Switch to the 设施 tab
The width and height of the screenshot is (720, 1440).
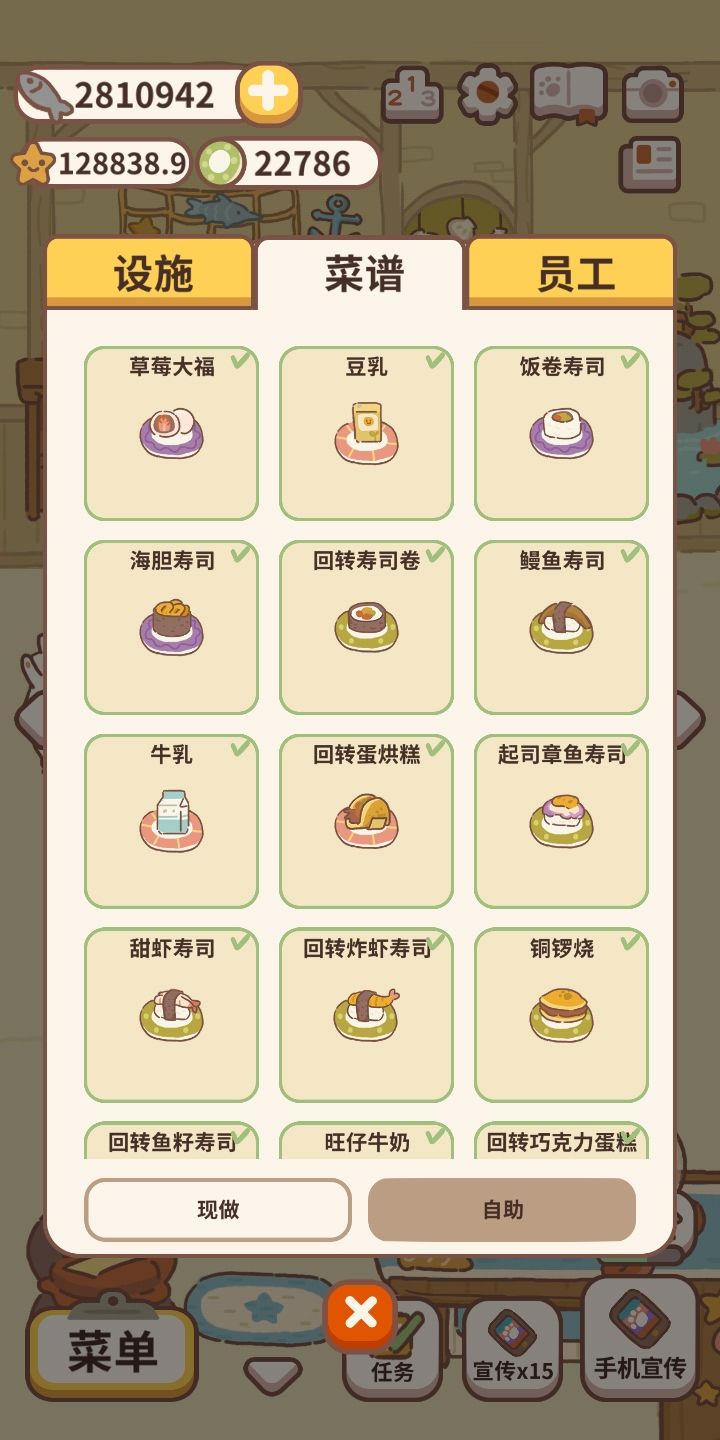(x=150, y=273)
